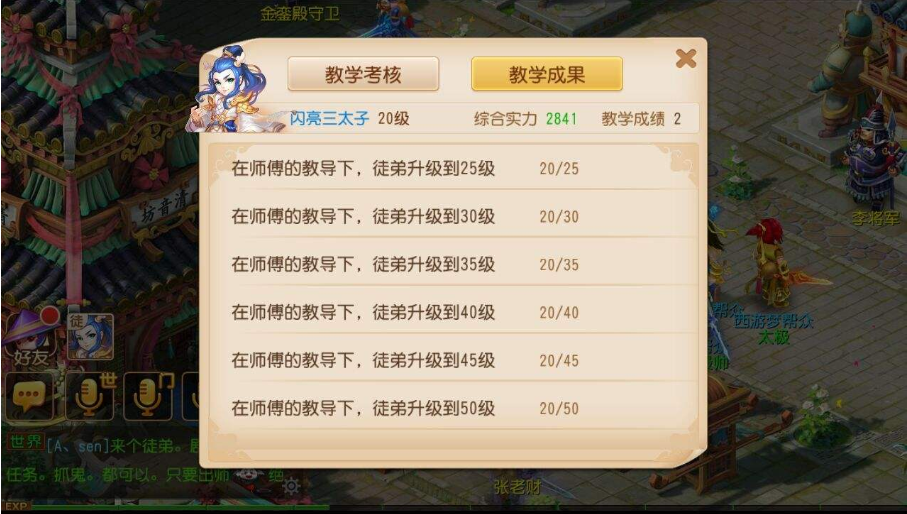Tap the world voice microphone button

[x=90, y=397]
